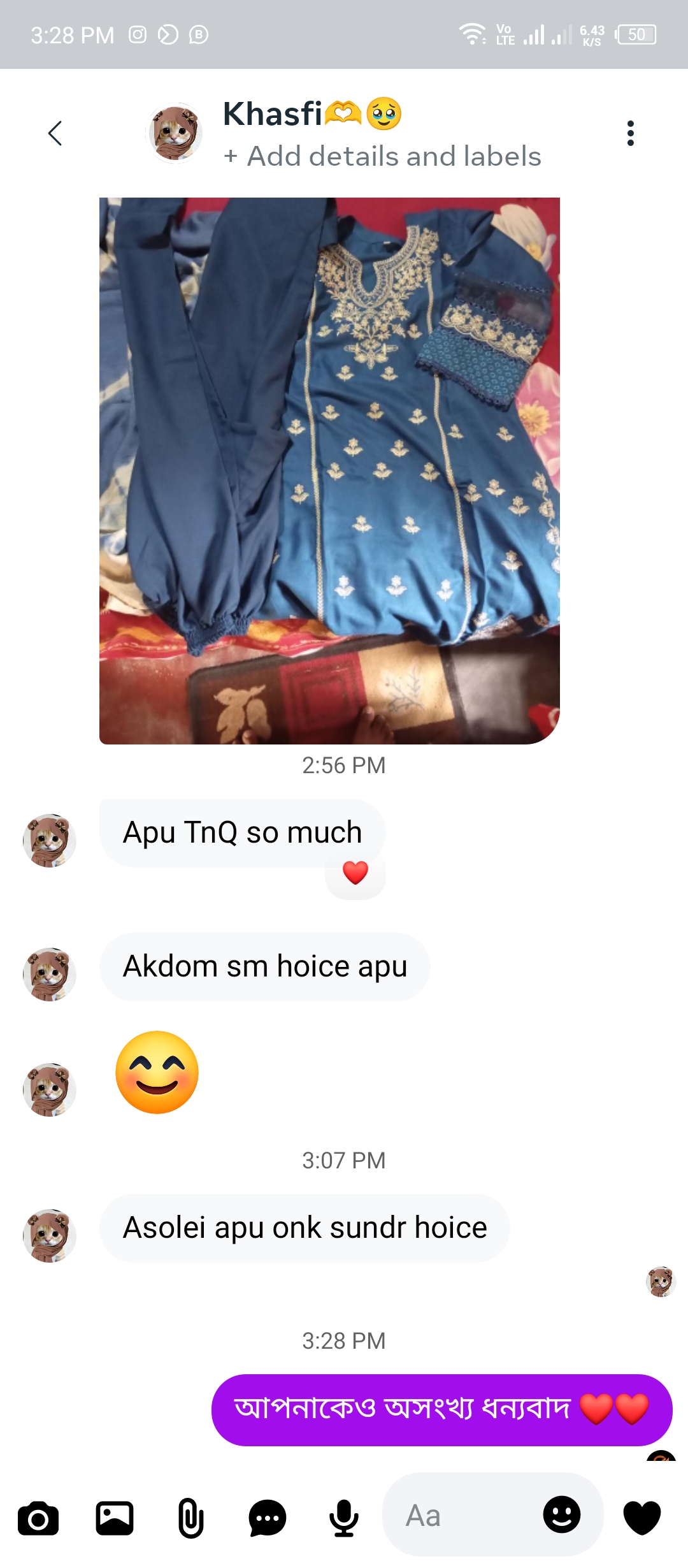Viewport: 688px width, 1568px height.
Task: Open the camera icon
Action: [38, 1518]
